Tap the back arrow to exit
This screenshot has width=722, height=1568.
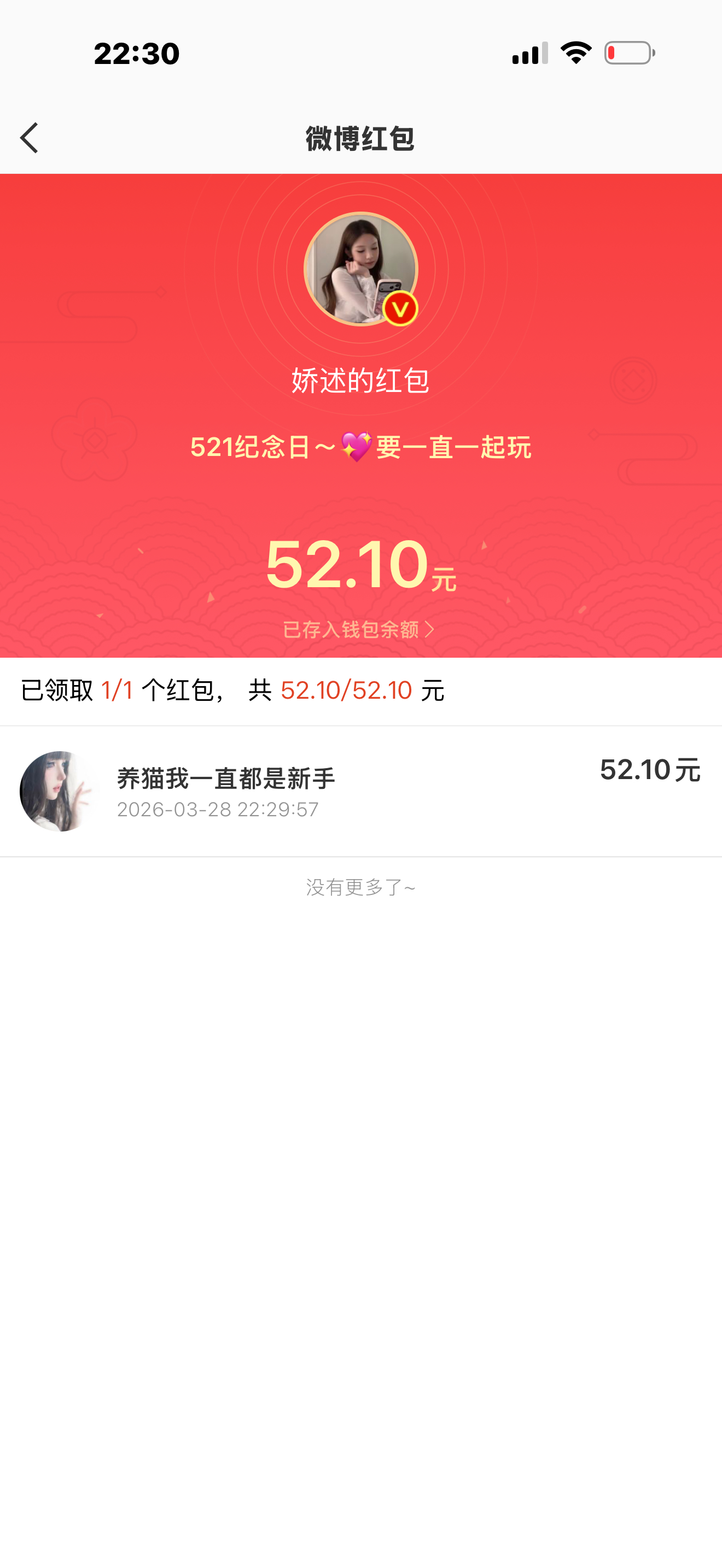(28, 138)
